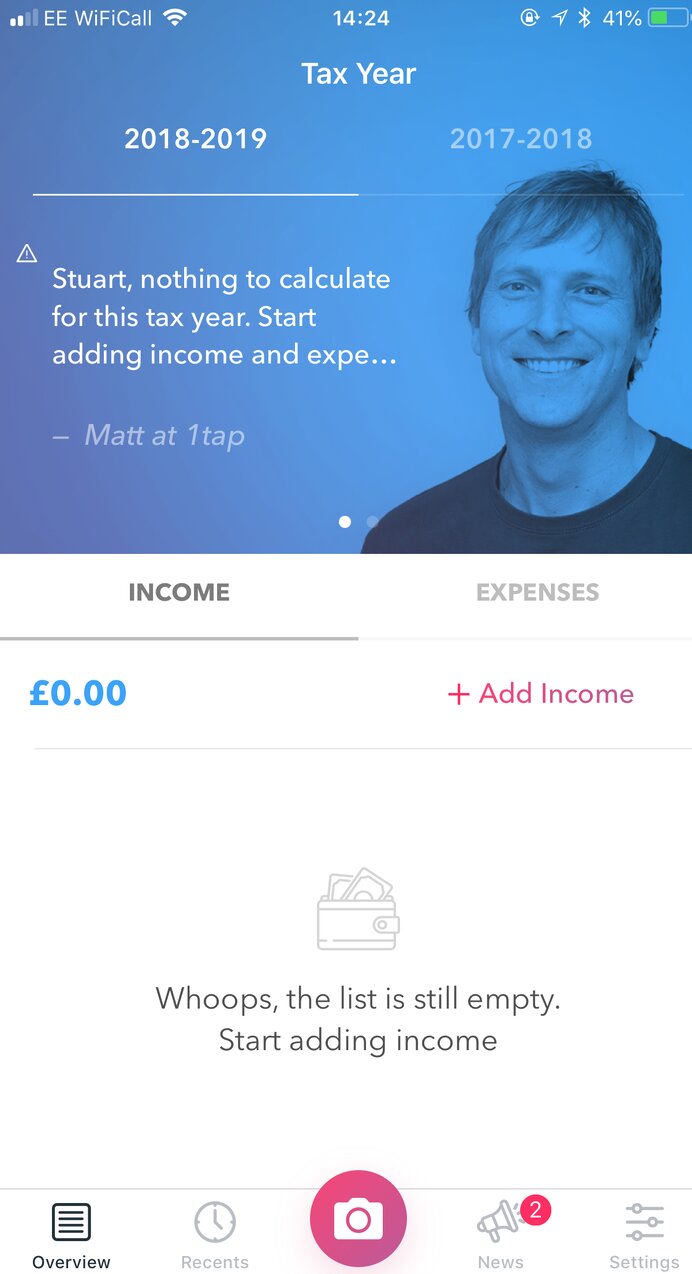Screen dimensions: 692x1274
Task: Jump to the second banner page dot
Action: click(x=372, y=521)
